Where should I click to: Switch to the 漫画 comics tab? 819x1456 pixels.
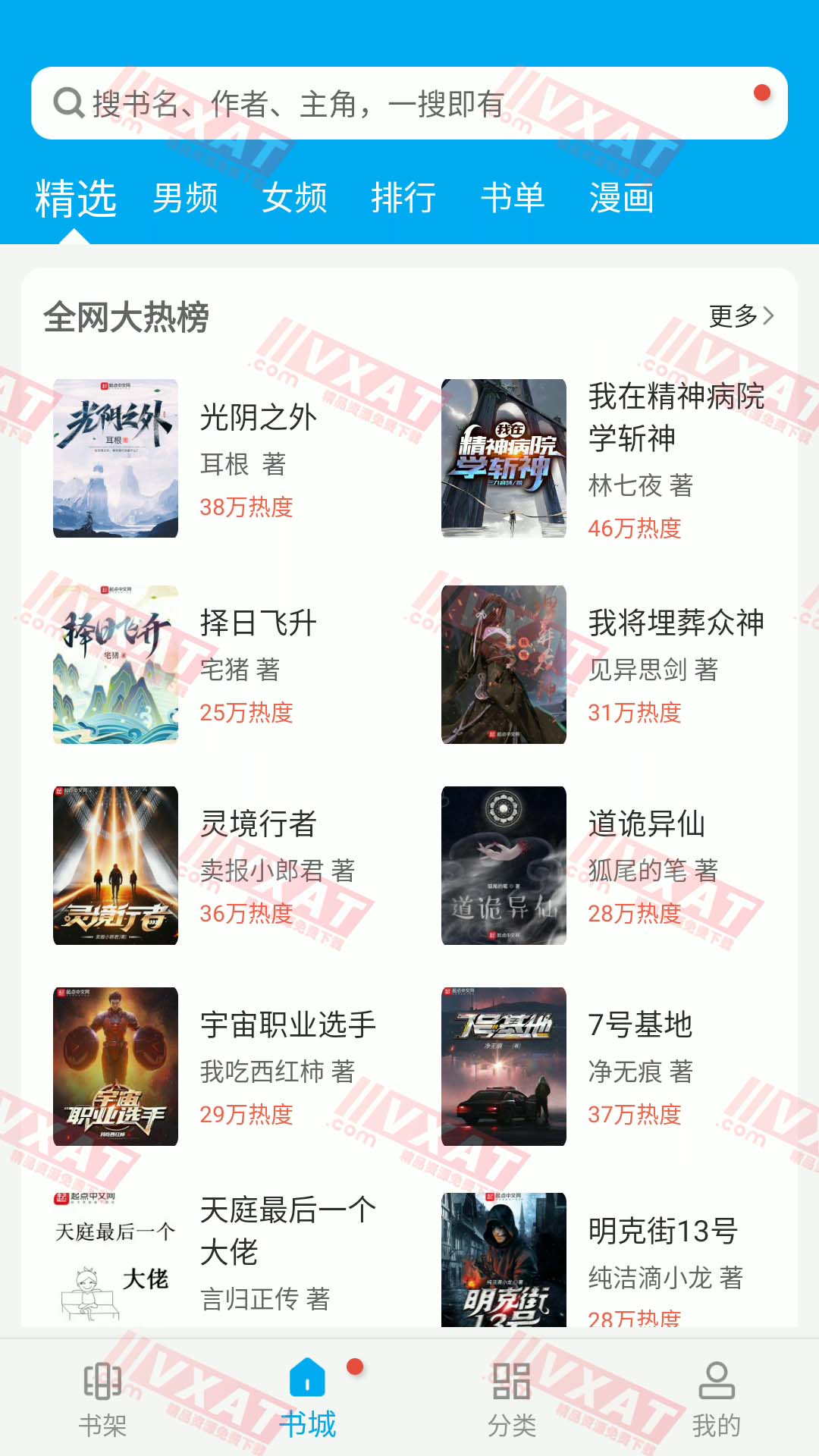click(x=622, y=199)
